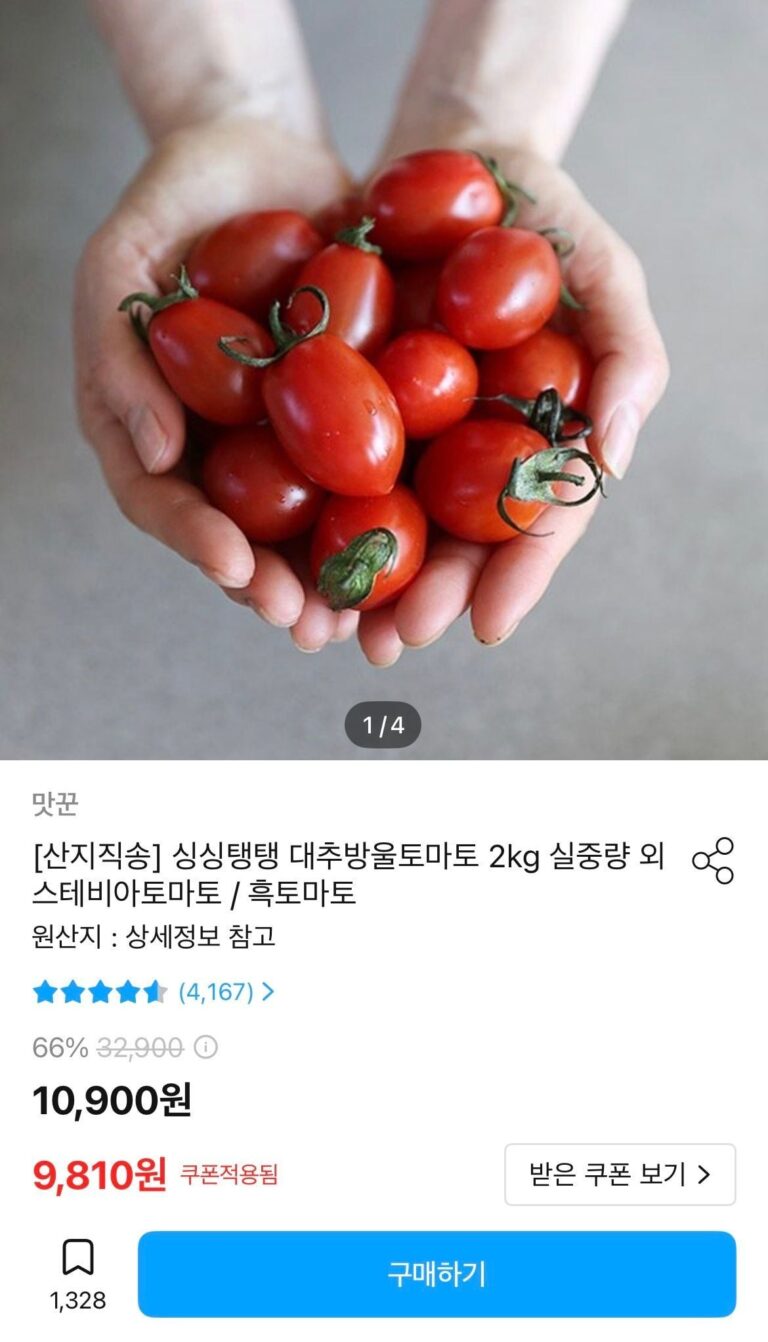Tap the blue 구매하기 purchase button
The image size is (768, 1342).
point(437,1273)
